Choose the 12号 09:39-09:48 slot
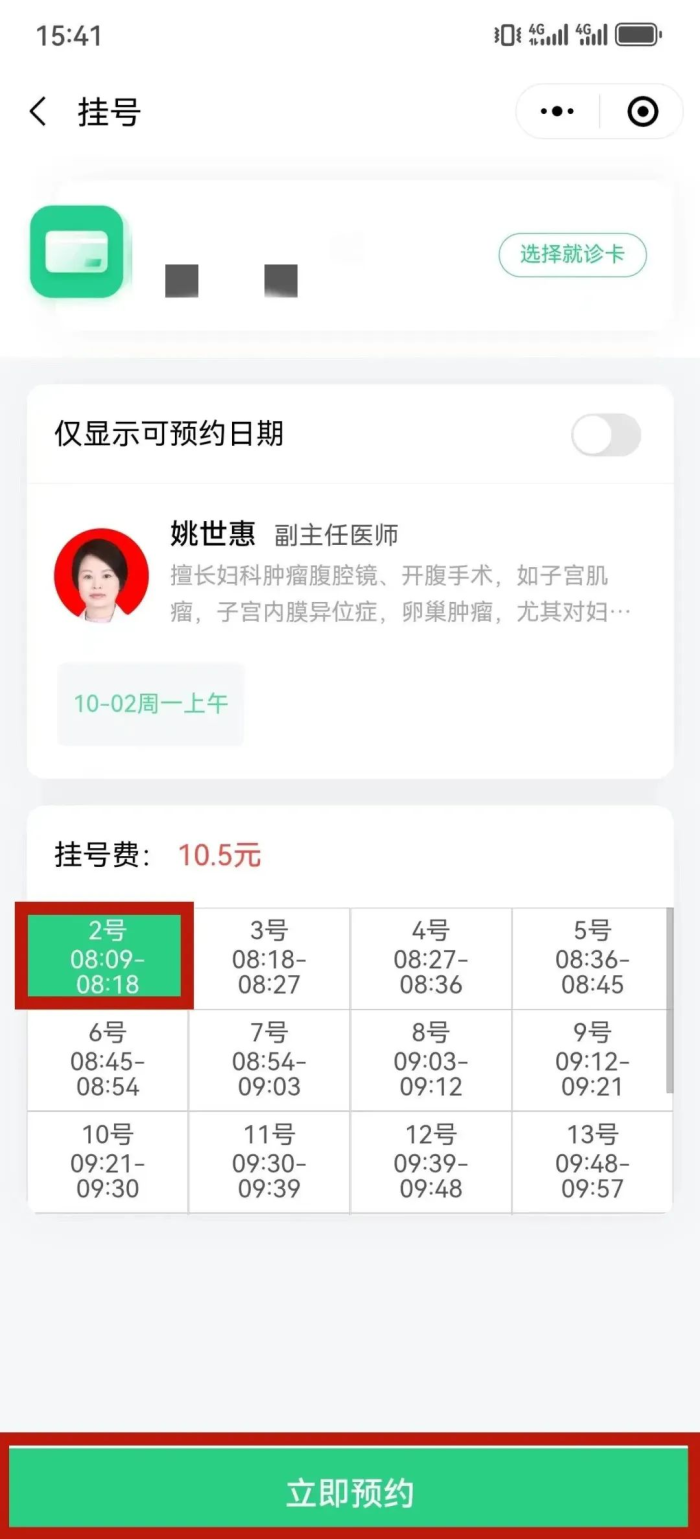Image resolution: width=700 pixels, height=1539 pixels. pyautogui.click(x=431, y=1162)
